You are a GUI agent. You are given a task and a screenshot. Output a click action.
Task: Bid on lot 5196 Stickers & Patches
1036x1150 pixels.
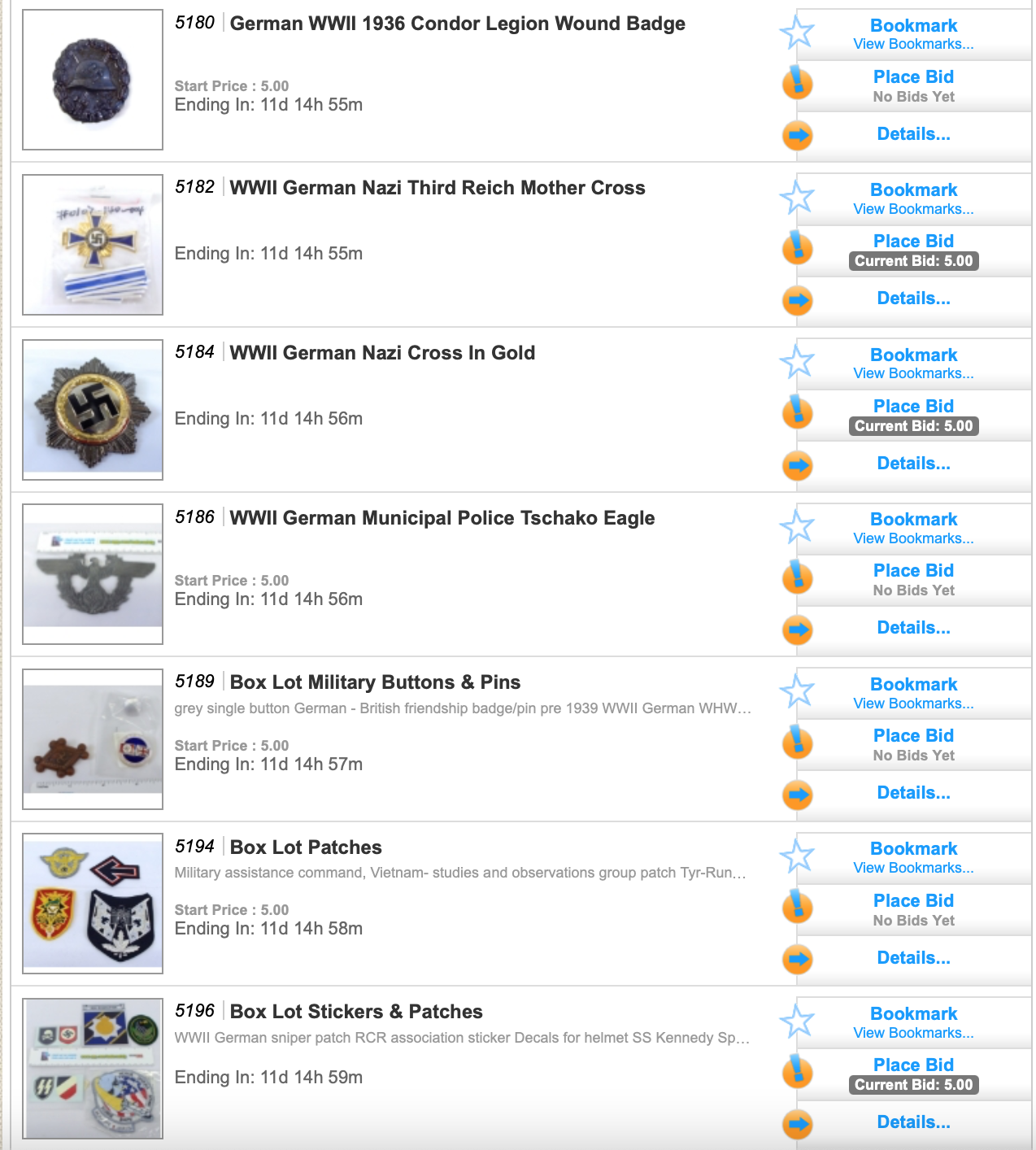913,1065
